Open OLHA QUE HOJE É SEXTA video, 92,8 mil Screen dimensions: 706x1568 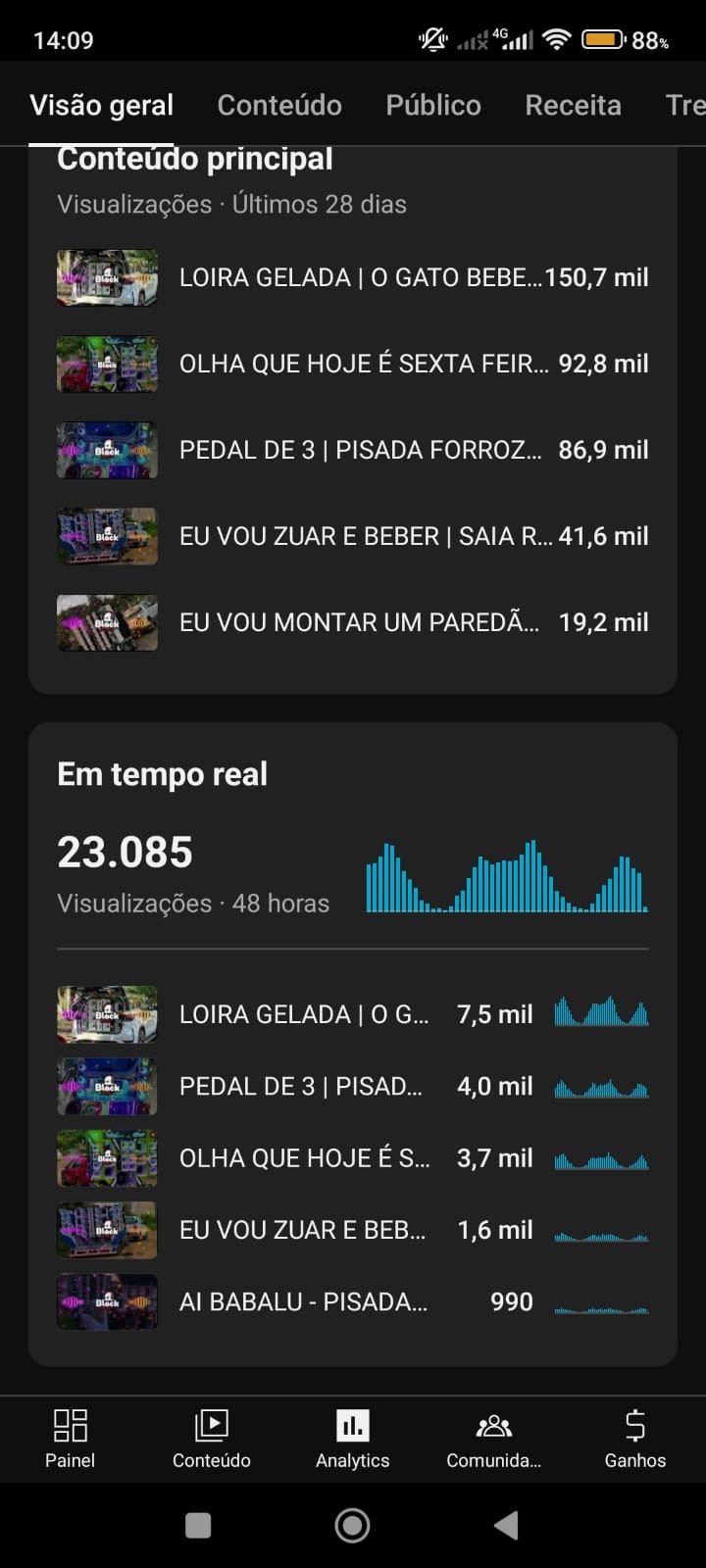tap(353, 364)
